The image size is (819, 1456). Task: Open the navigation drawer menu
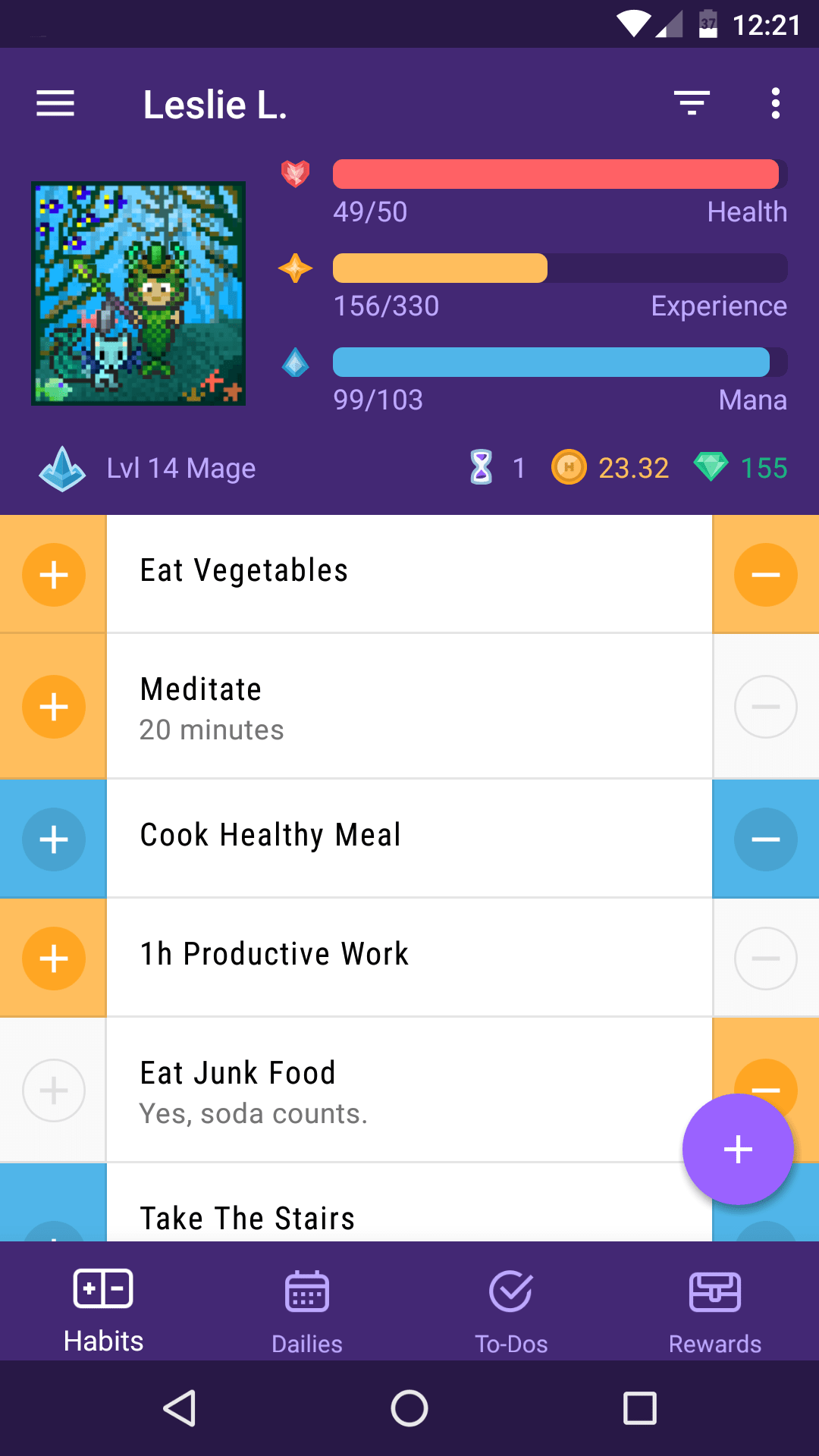click(54, 103)
